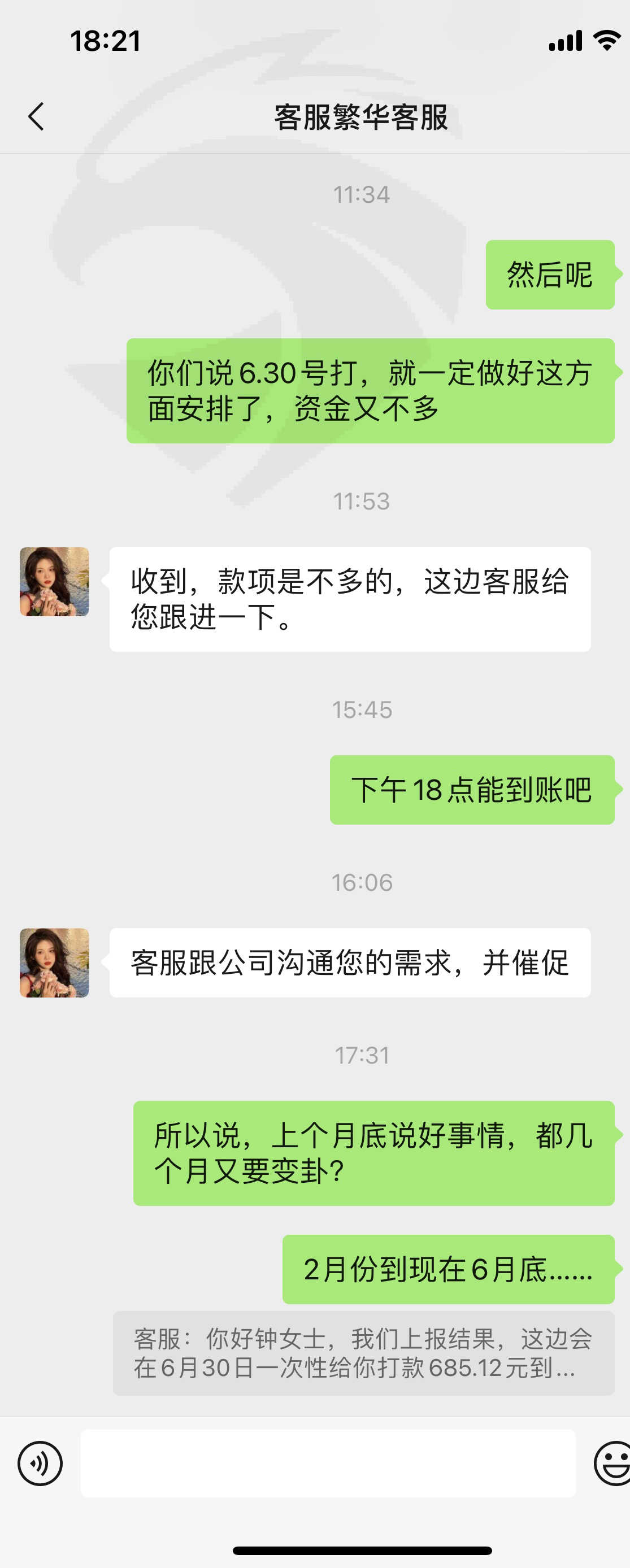Open avatar beside 客服跟公司沟通您的需求 message

54,962
